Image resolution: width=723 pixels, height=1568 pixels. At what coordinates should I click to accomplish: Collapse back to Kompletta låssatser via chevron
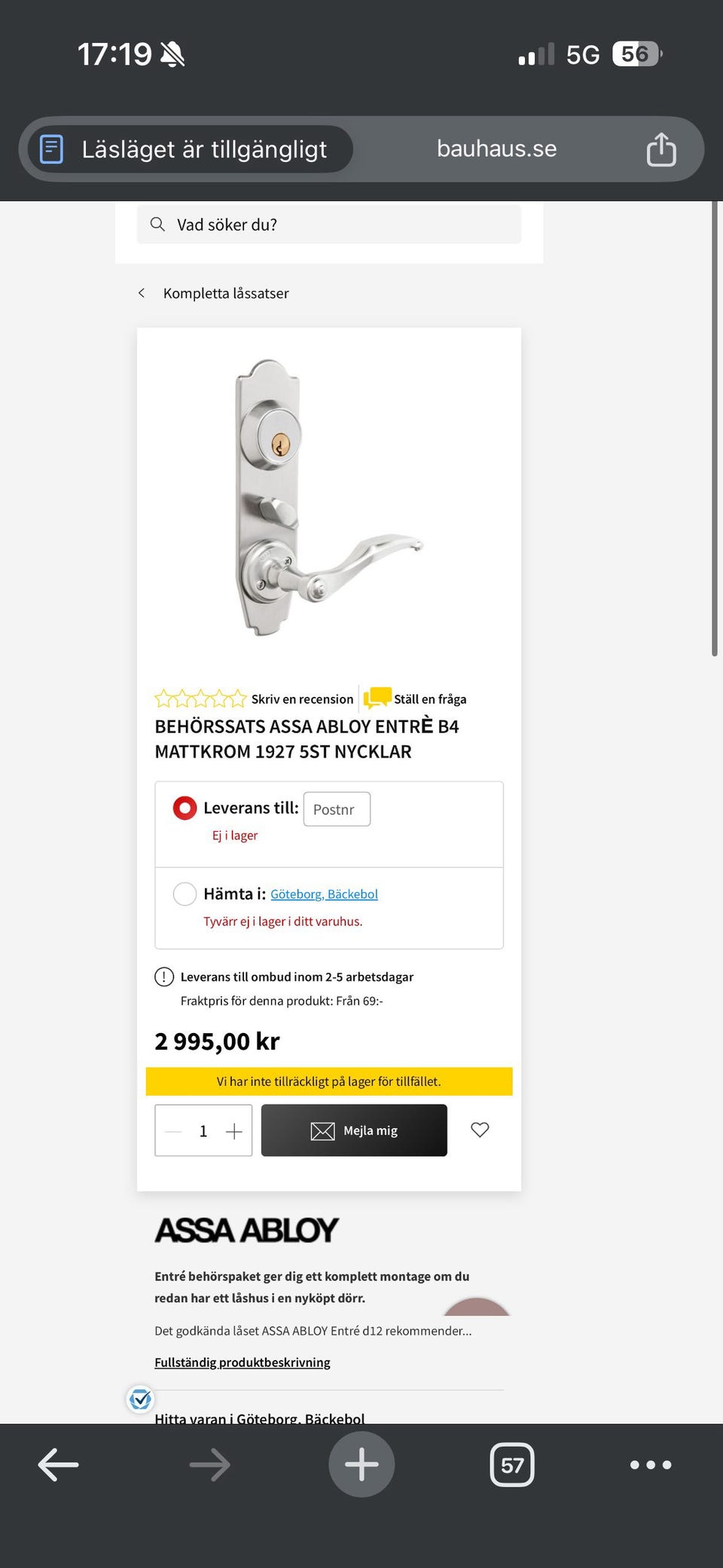pos(142,293)
